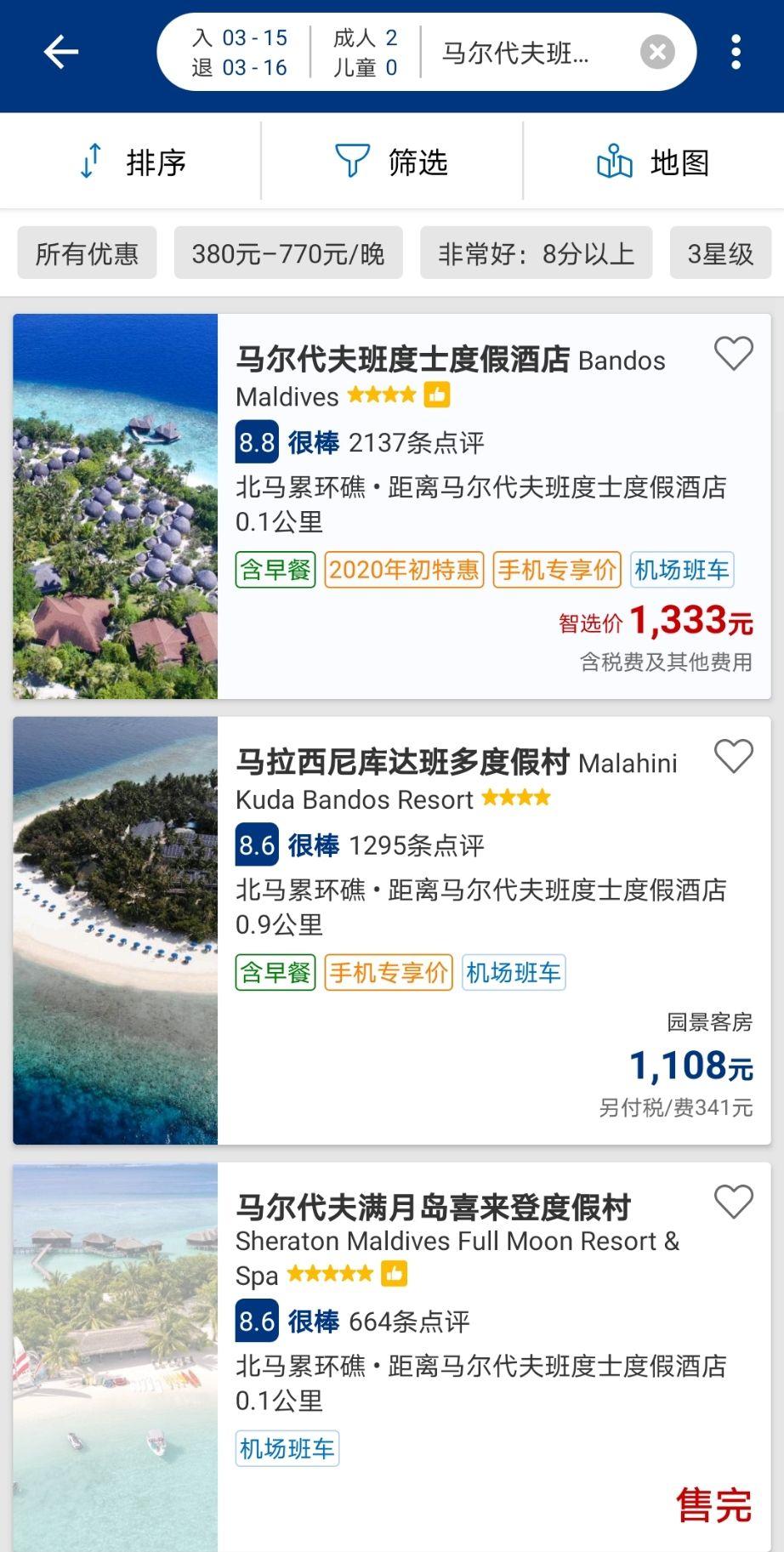
Task: Add Sheraton Full Moon Resort to favorites
Action: click(733, 1202)
